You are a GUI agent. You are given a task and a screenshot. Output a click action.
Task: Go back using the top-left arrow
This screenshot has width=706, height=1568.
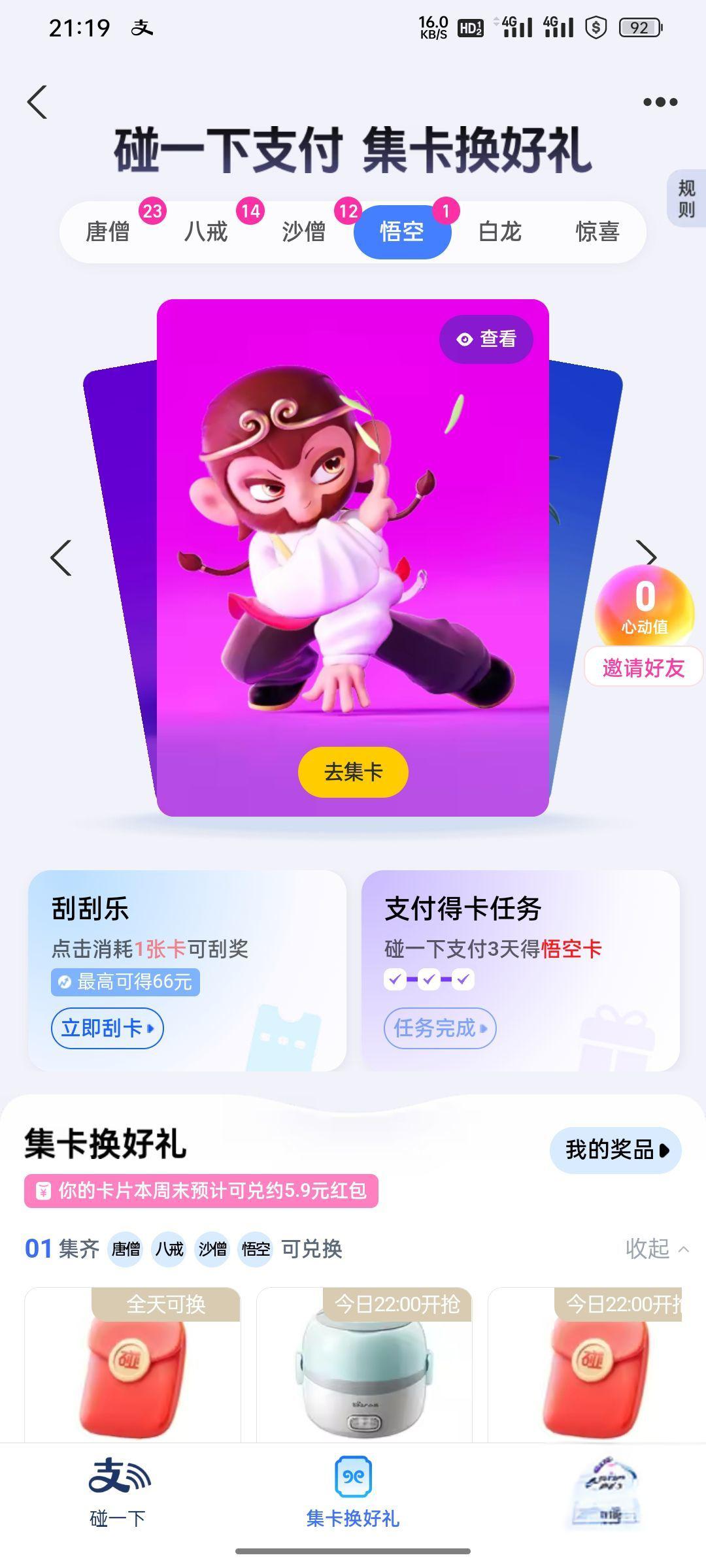click(38, 102)
